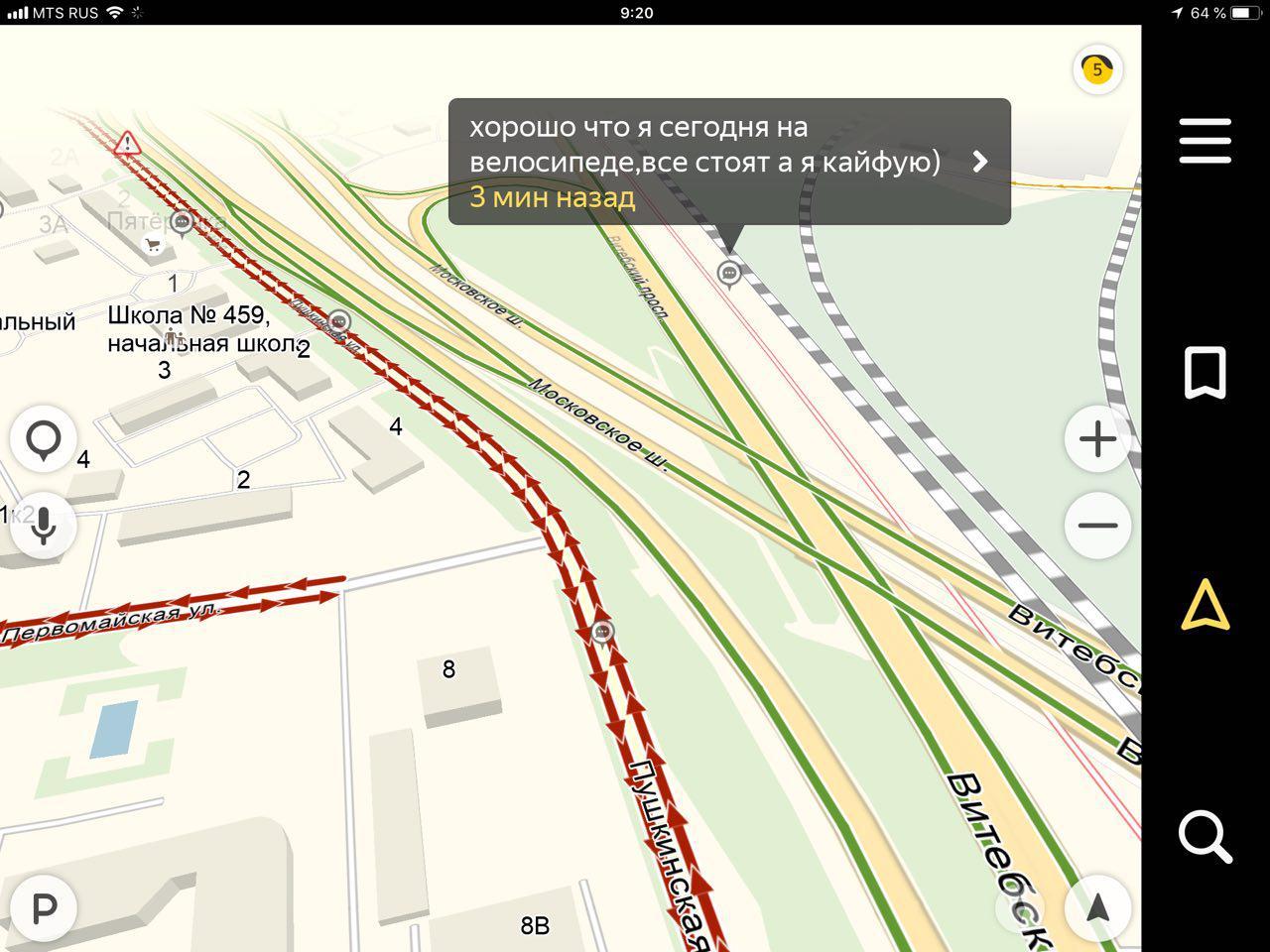Viewport: 1270px width, 952px height.
Task: Tap the road accident warning marker
Action: pyautogui.click(x=126, y=145)
